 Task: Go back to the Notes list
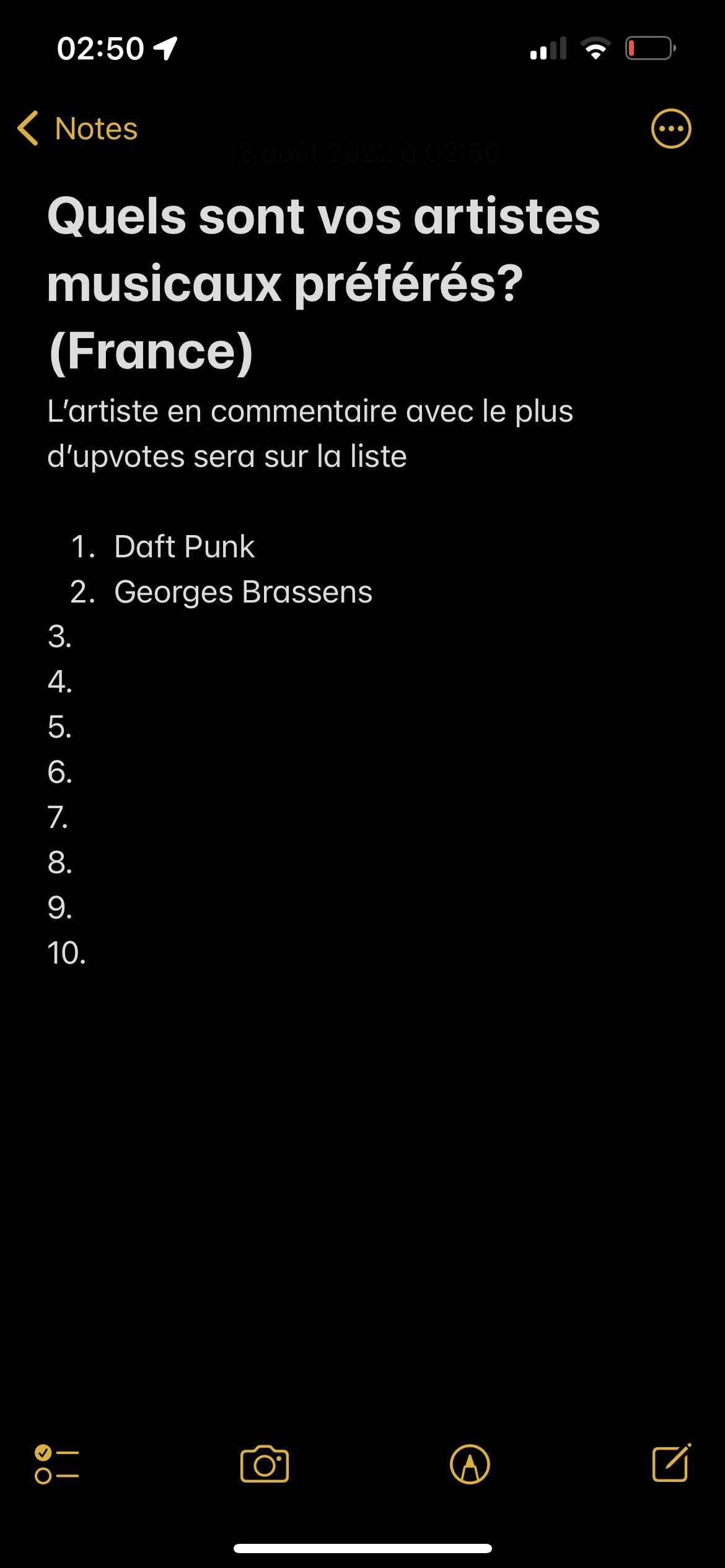click(77, 129)
